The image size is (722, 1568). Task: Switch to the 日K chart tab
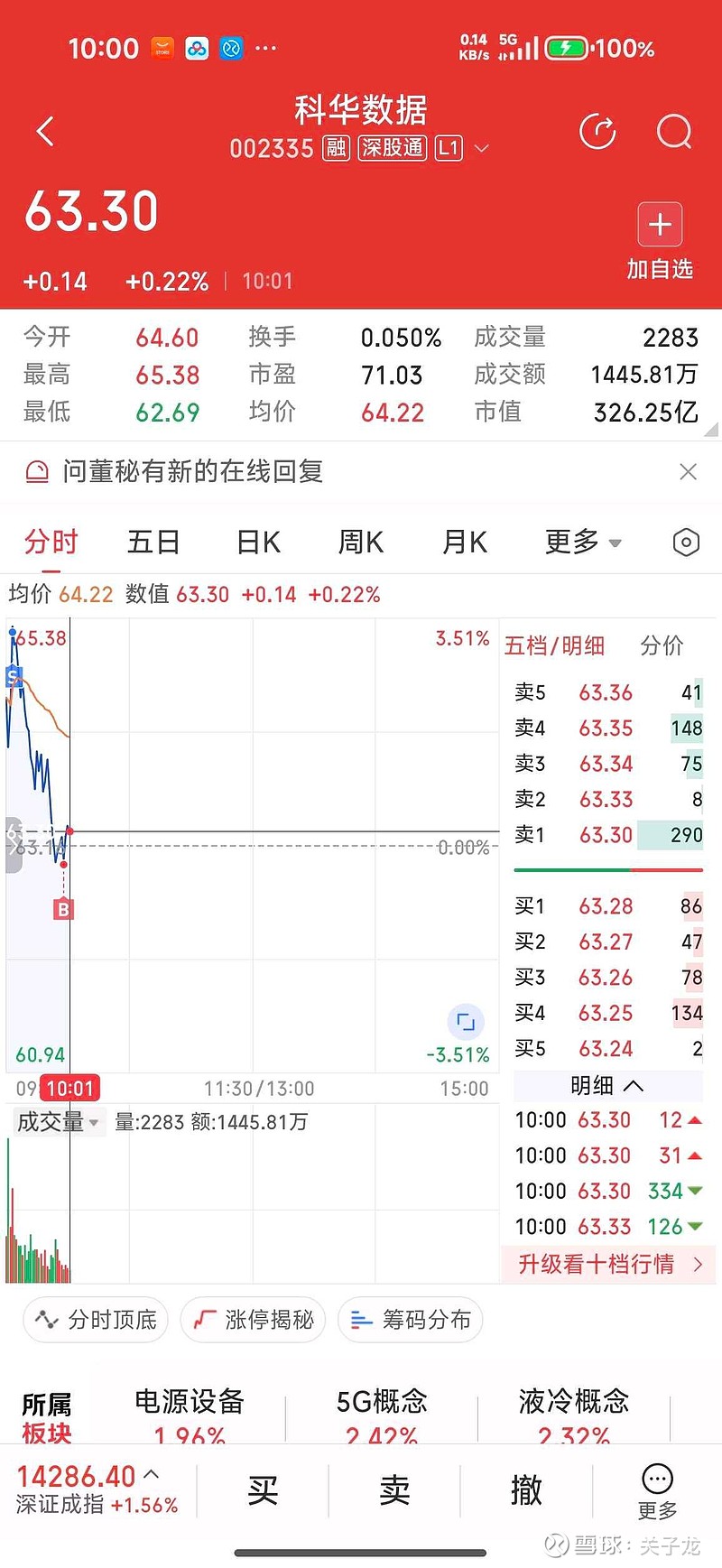click(256, 543)
